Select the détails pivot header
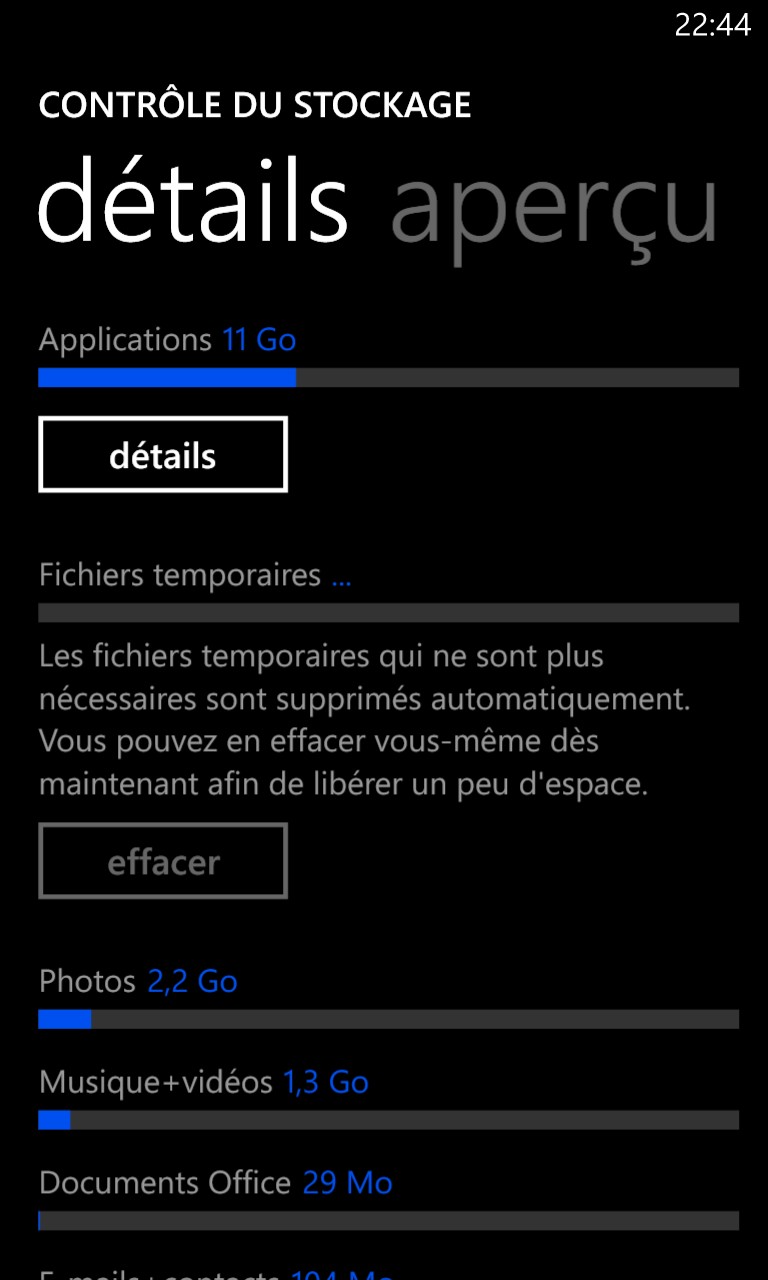The image size is (768, 1280). click(x=193, y=200)
